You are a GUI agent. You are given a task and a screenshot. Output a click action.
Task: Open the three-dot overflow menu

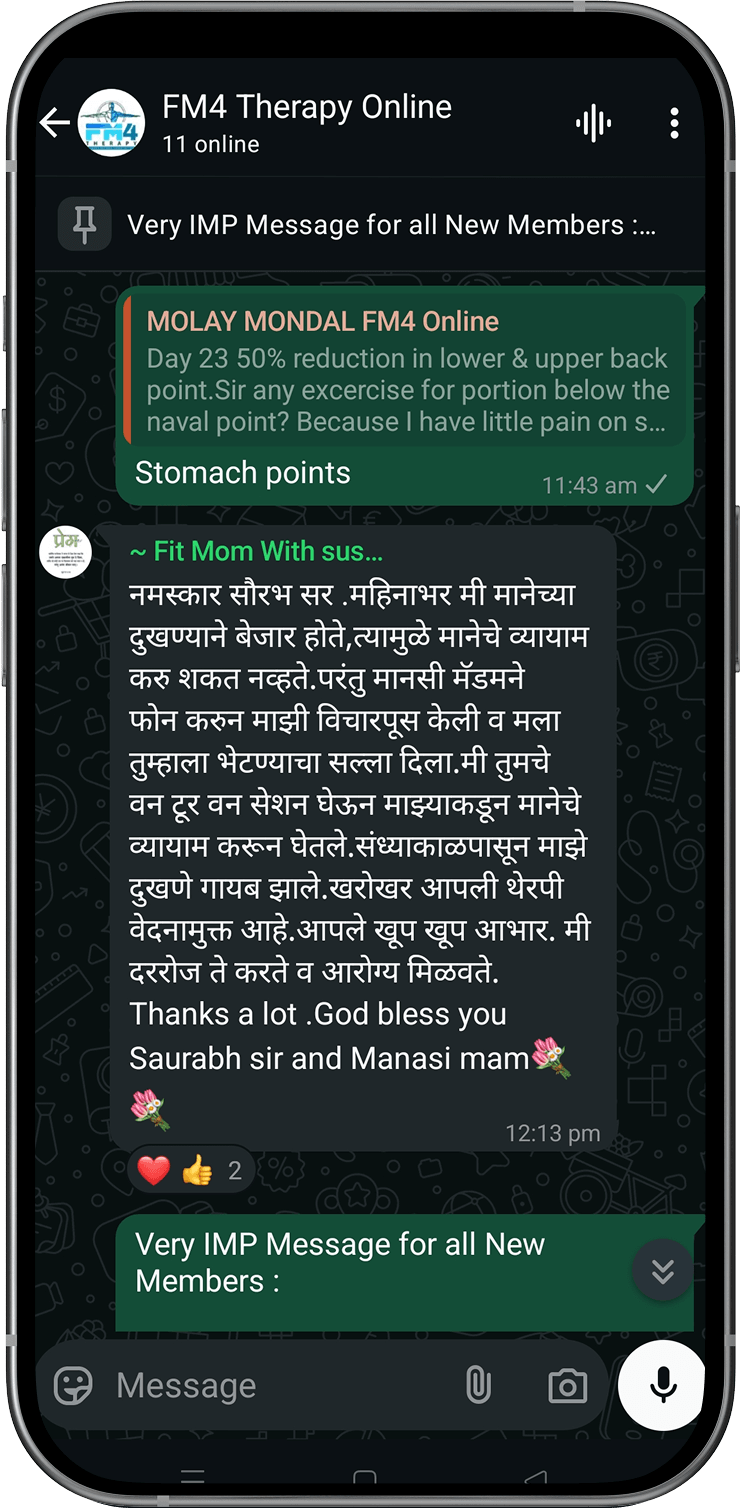[674, 124]
